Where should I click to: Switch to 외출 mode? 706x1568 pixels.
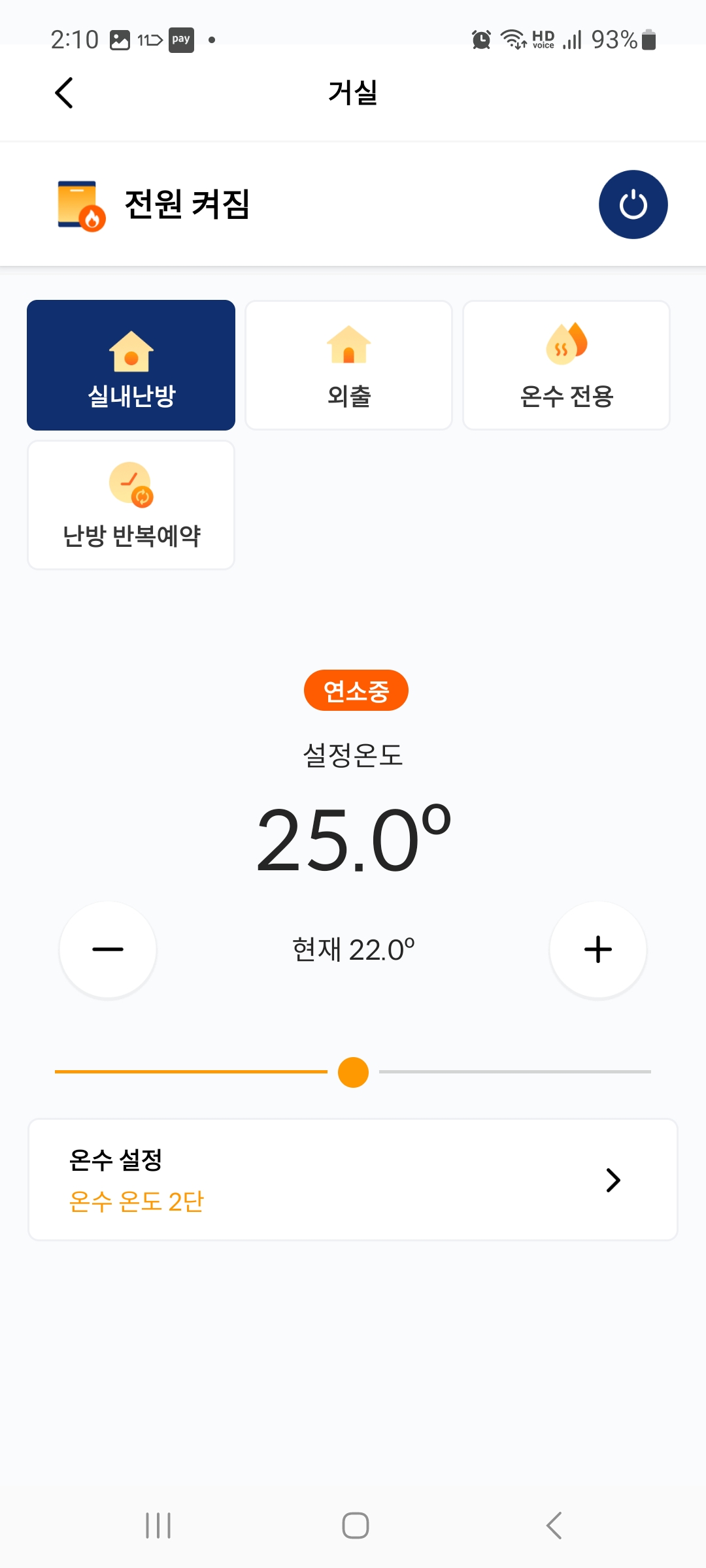click(x=348, y=365)
